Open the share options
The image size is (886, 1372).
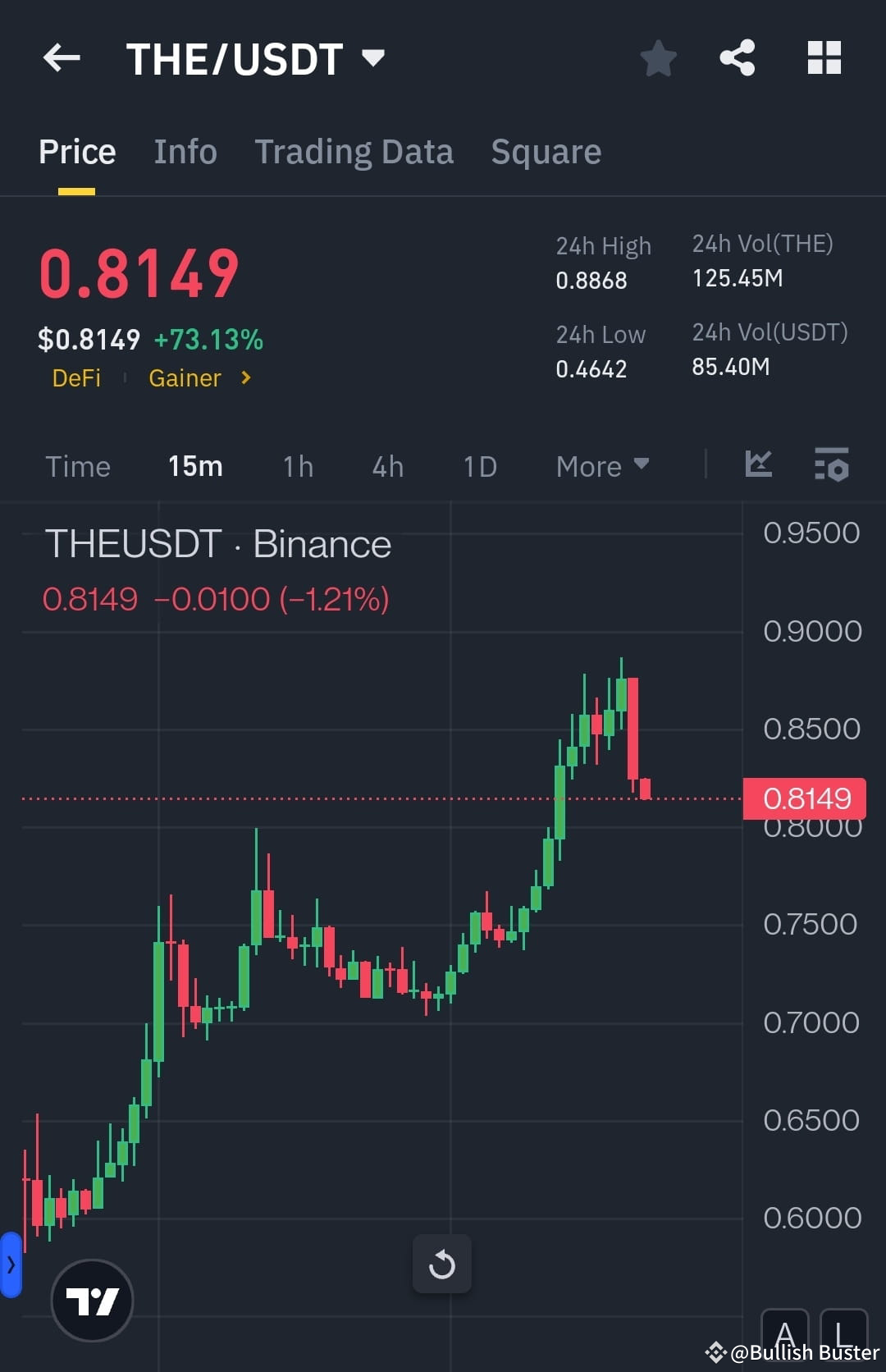pyautogui.click(x=737, y=57)
